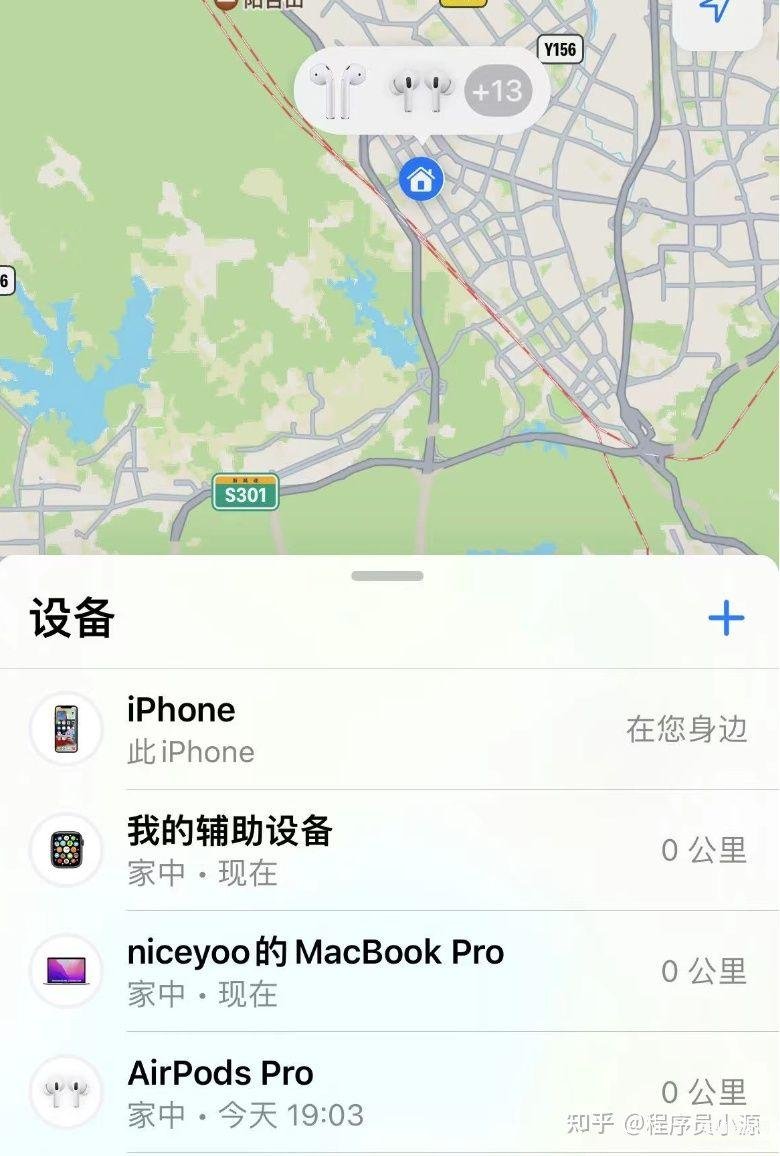Open AirPods Pro device details

[x=389, y=1092]
